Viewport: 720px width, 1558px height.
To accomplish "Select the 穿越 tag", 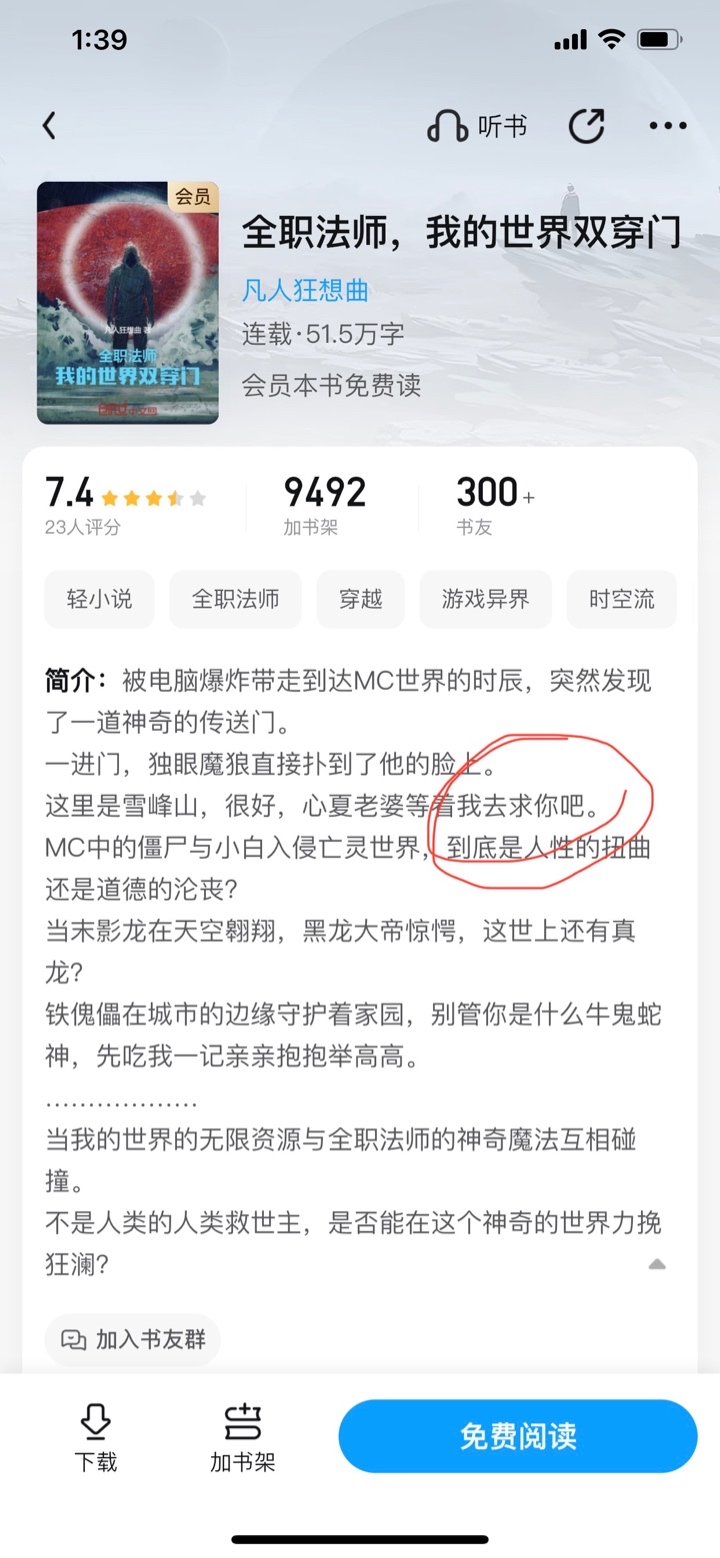I will 360,599.
